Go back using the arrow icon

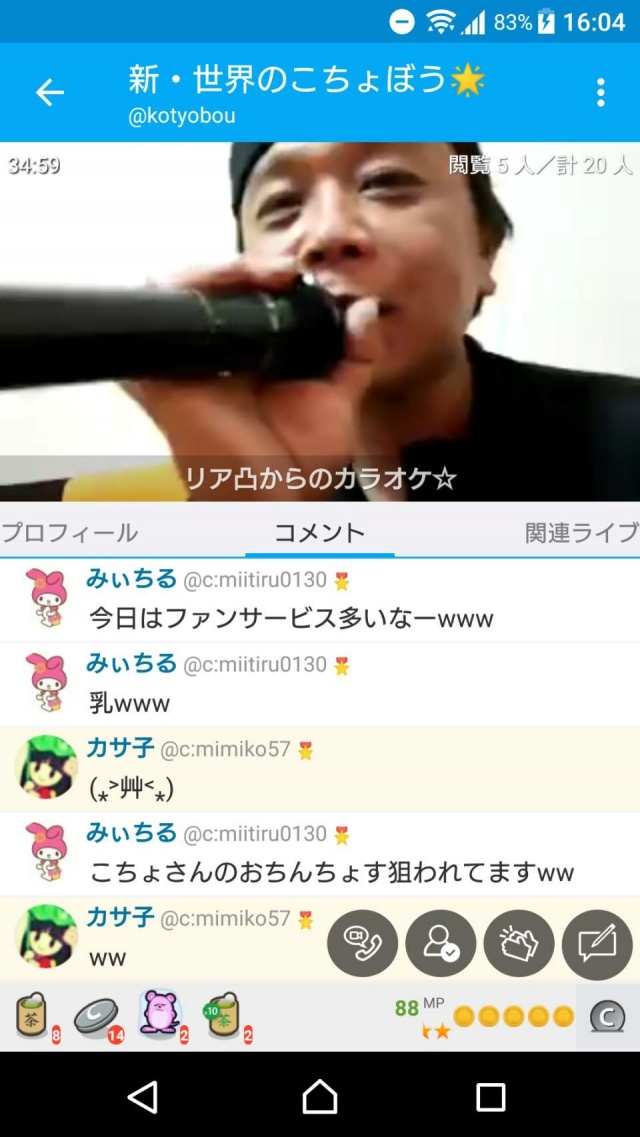click(50, 92)
